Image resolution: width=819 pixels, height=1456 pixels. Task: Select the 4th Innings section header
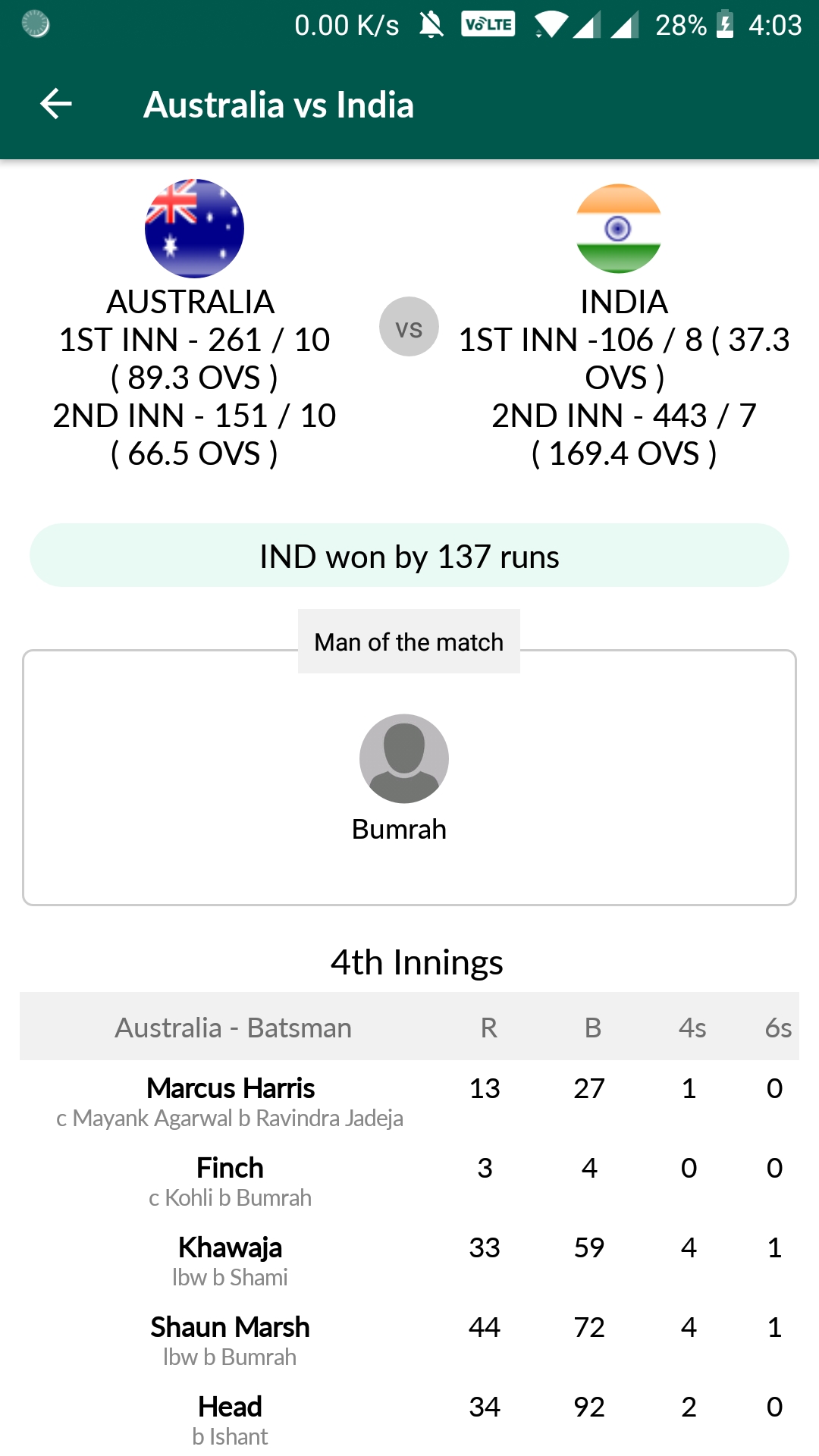(417, 962)
